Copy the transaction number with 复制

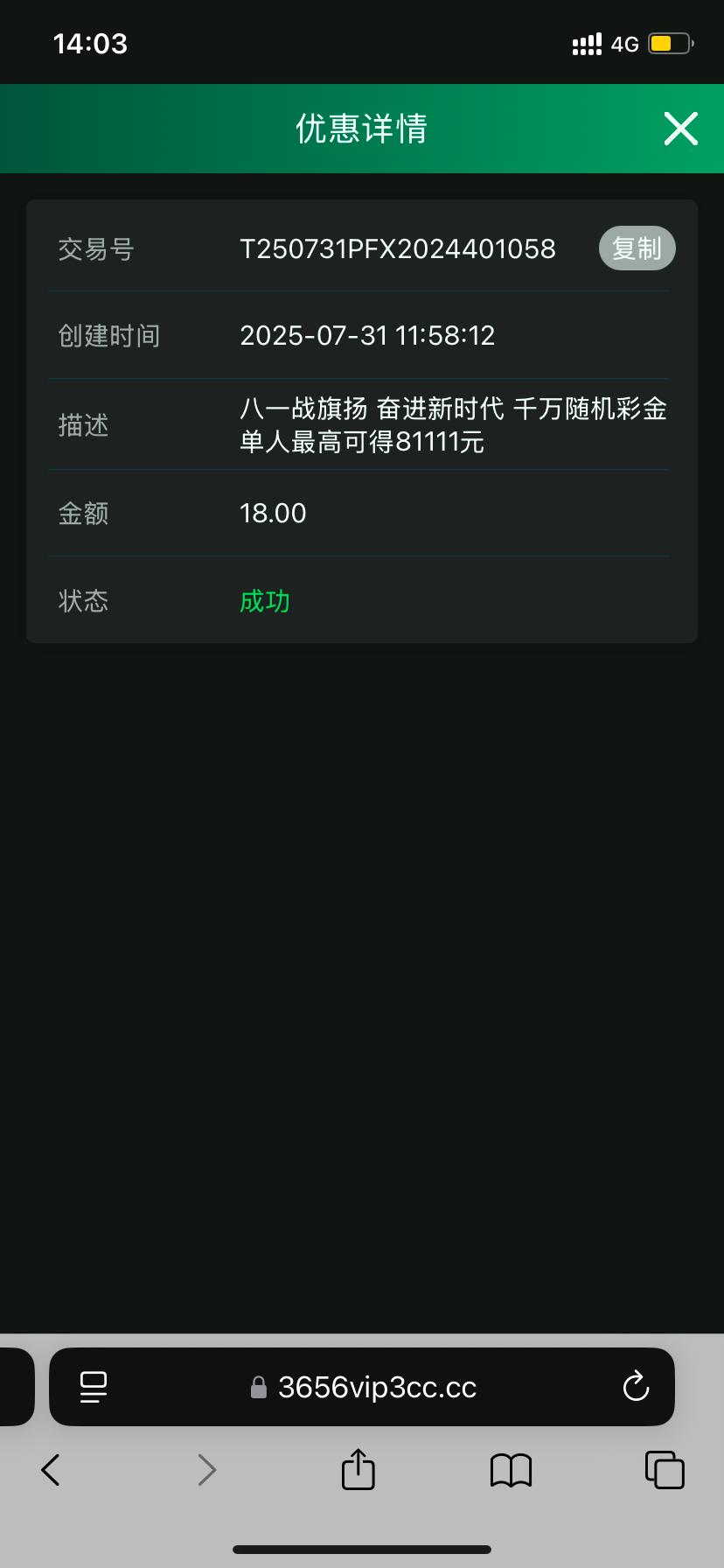(x=637, y=248)
